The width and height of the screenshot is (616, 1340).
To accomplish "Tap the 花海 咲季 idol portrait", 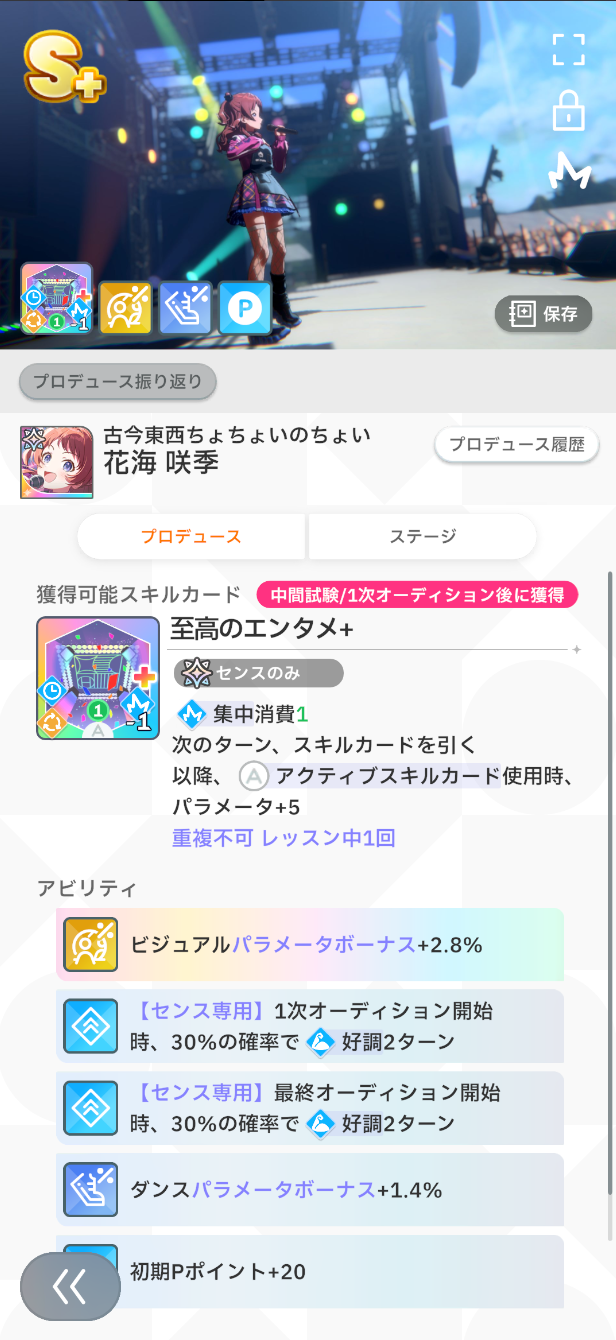I will 56,462.
